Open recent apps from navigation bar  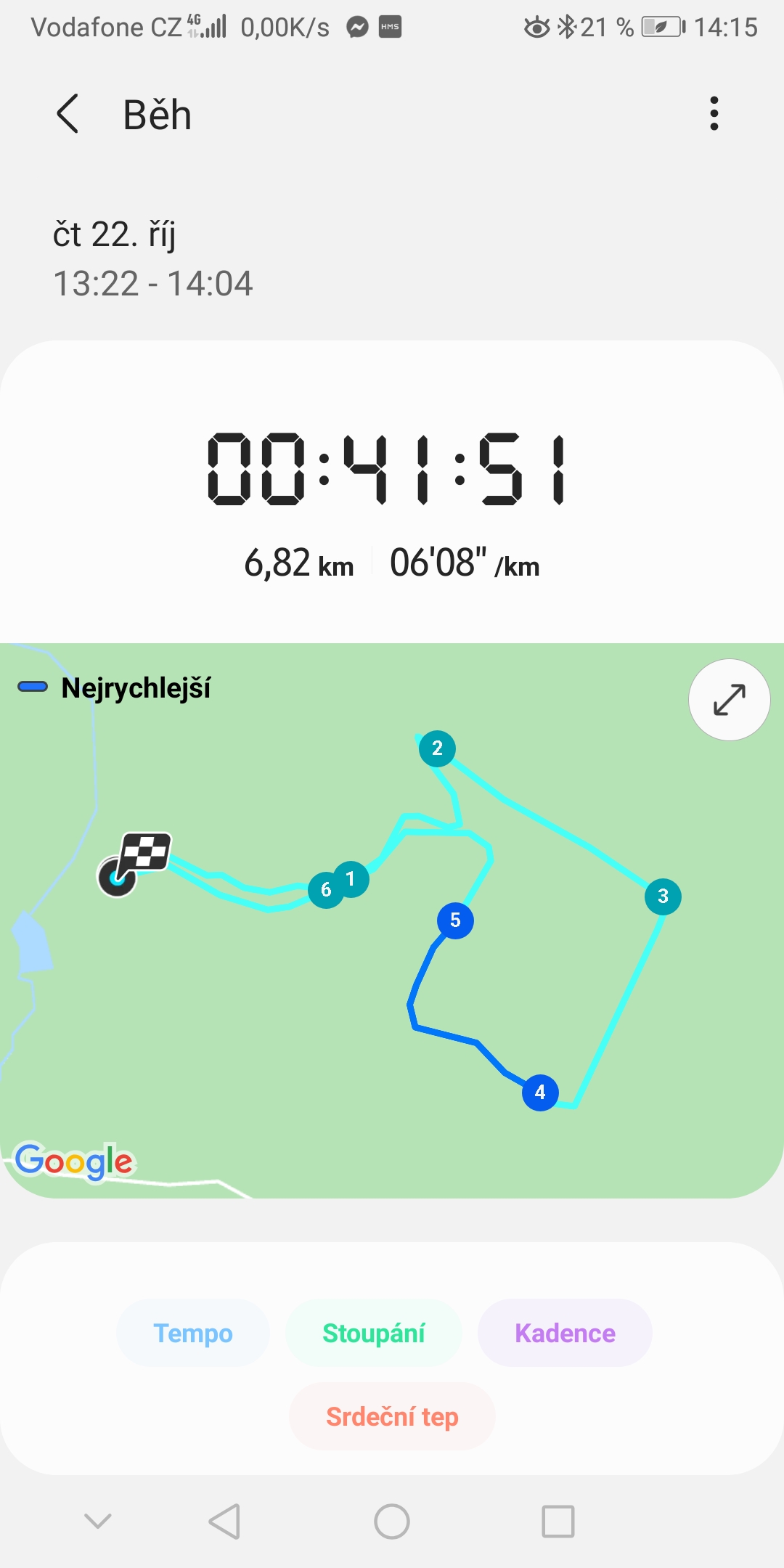[x=558, y=1521]
